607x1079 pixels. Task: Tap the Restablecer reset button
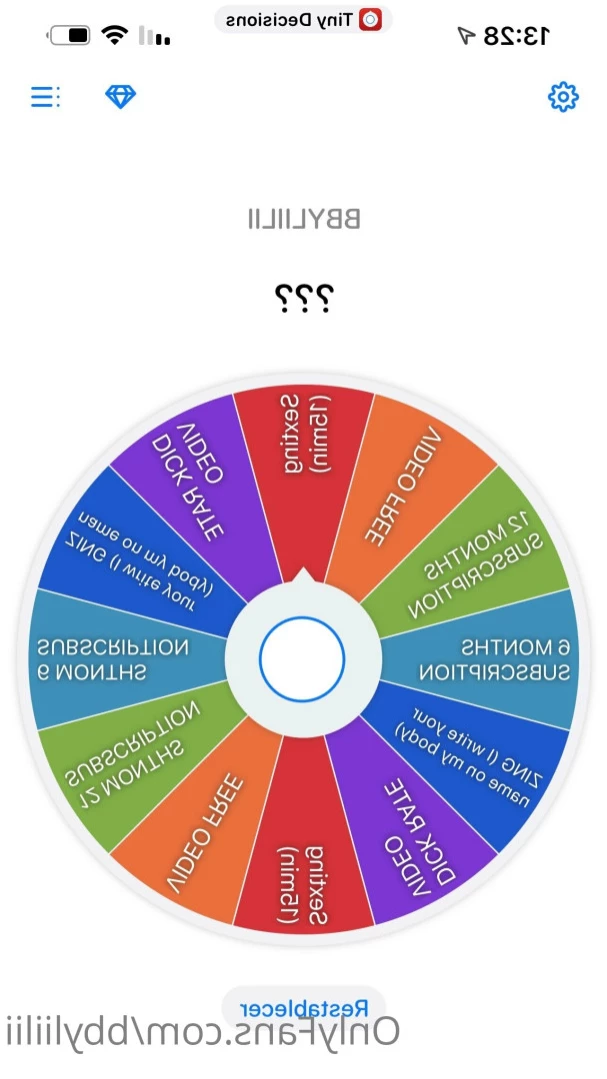[x=303, y=1005]
